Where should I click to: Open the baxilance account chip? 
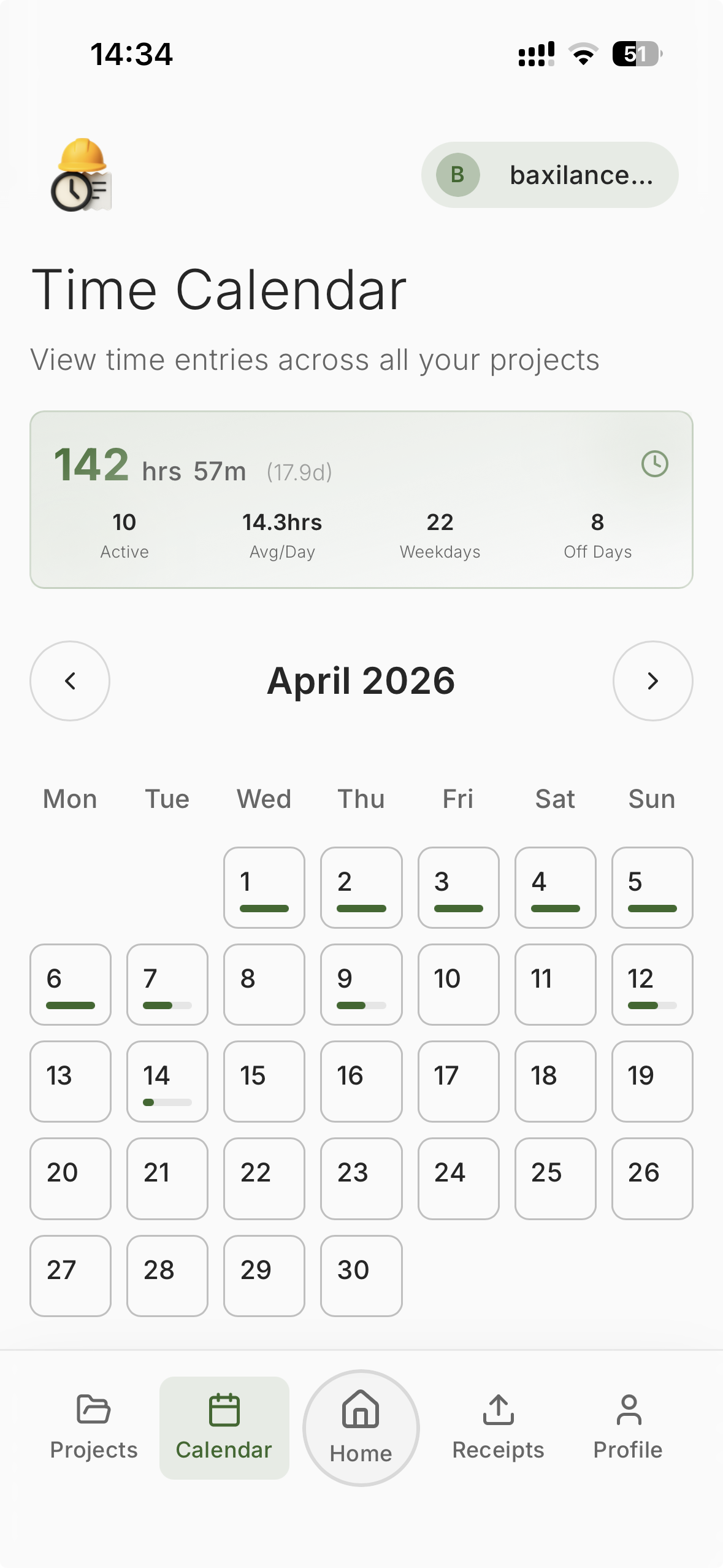pyautogui.click(x=549, y=175)
